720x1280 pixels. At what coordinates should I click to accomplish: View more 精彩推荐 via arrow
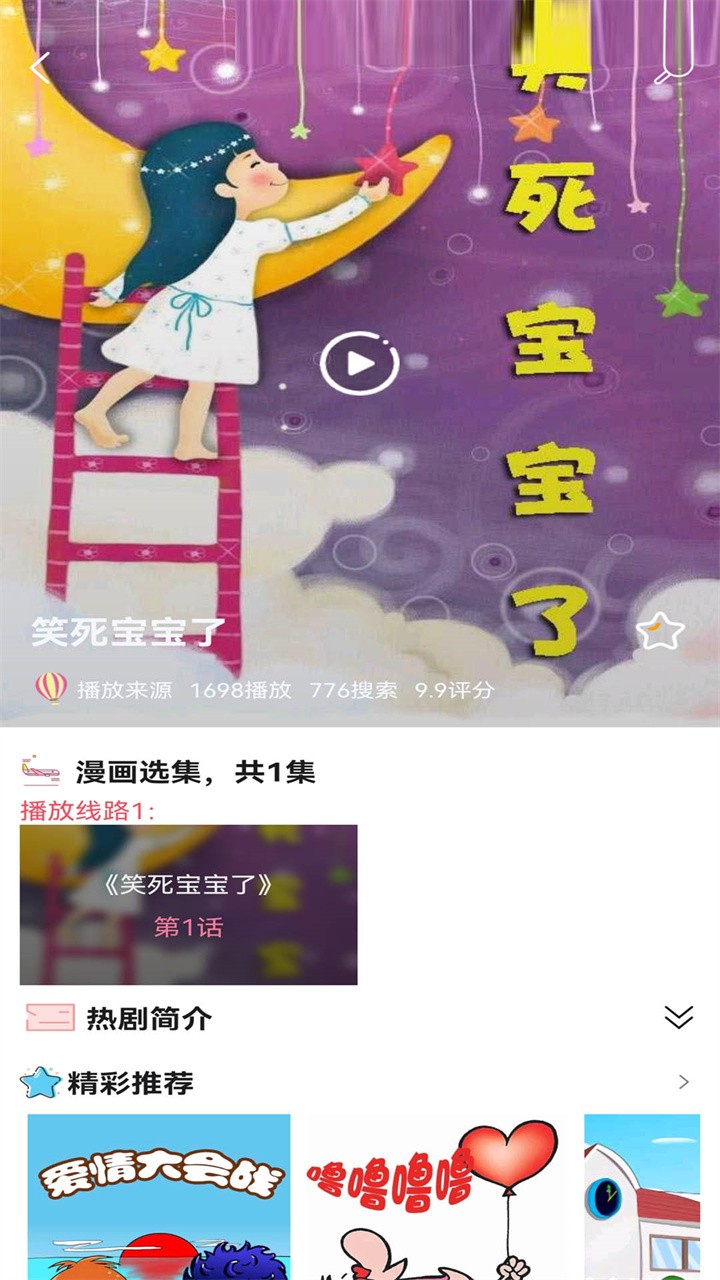point(684,1082)
